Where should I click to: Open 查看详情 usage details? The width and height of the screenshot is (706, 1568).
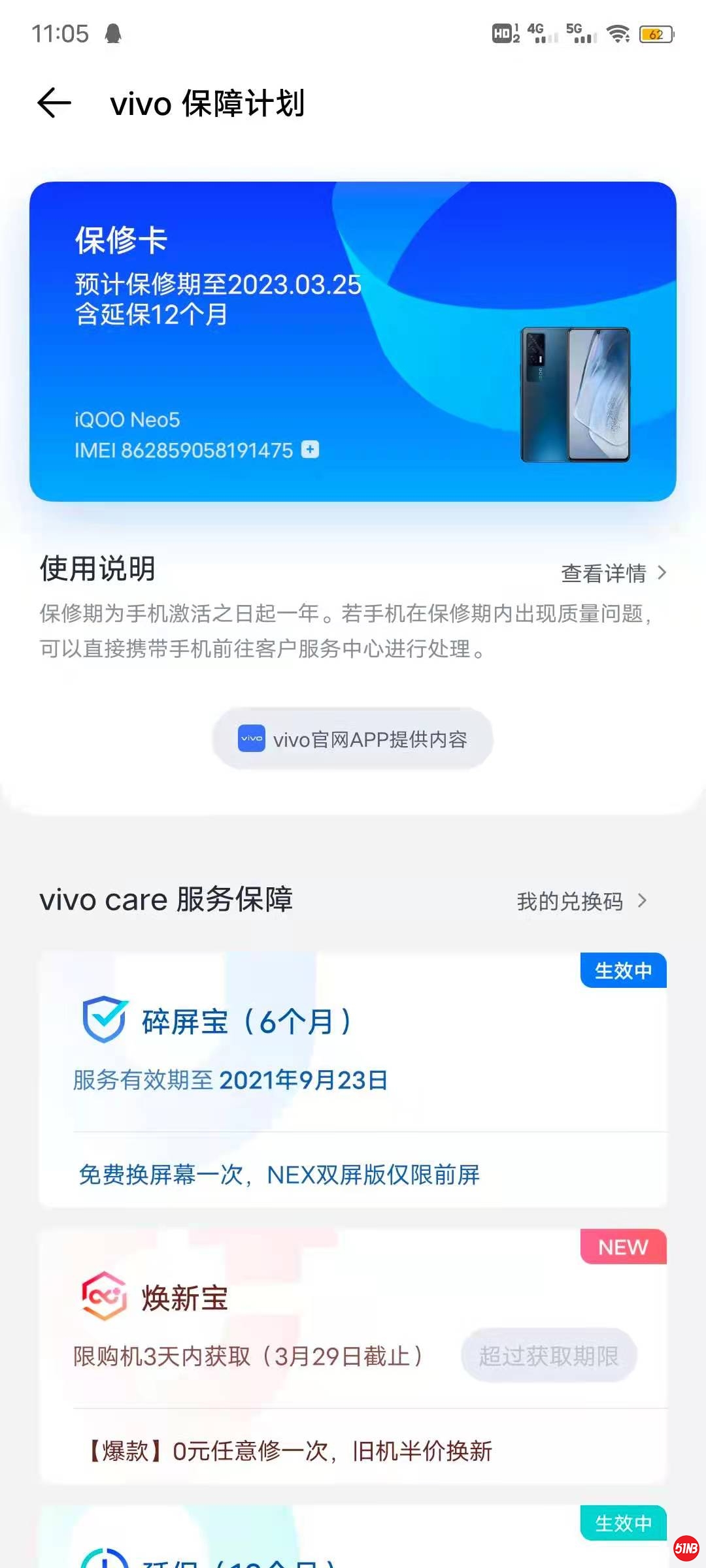click(613, 573)
